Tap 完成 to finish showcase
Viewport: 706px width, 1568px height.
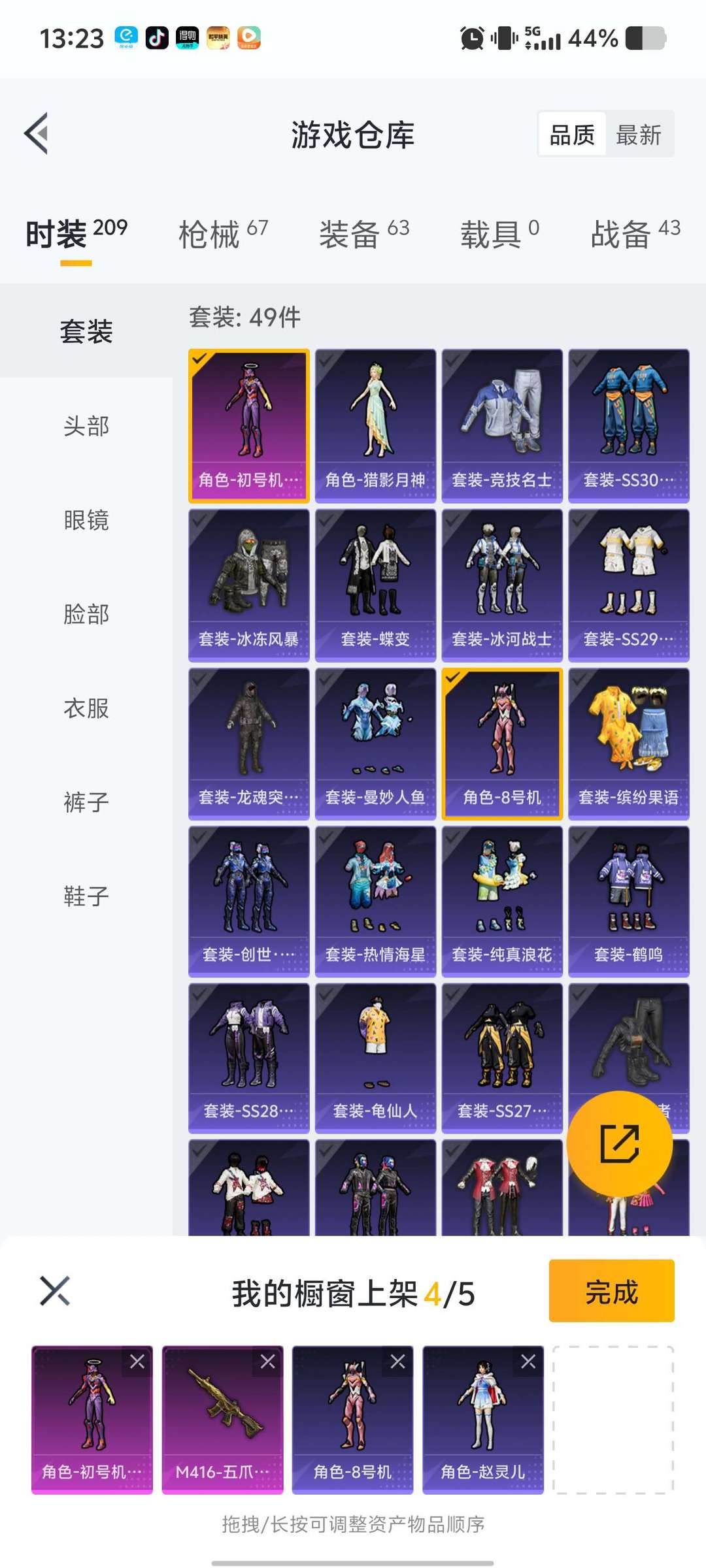611,1291
